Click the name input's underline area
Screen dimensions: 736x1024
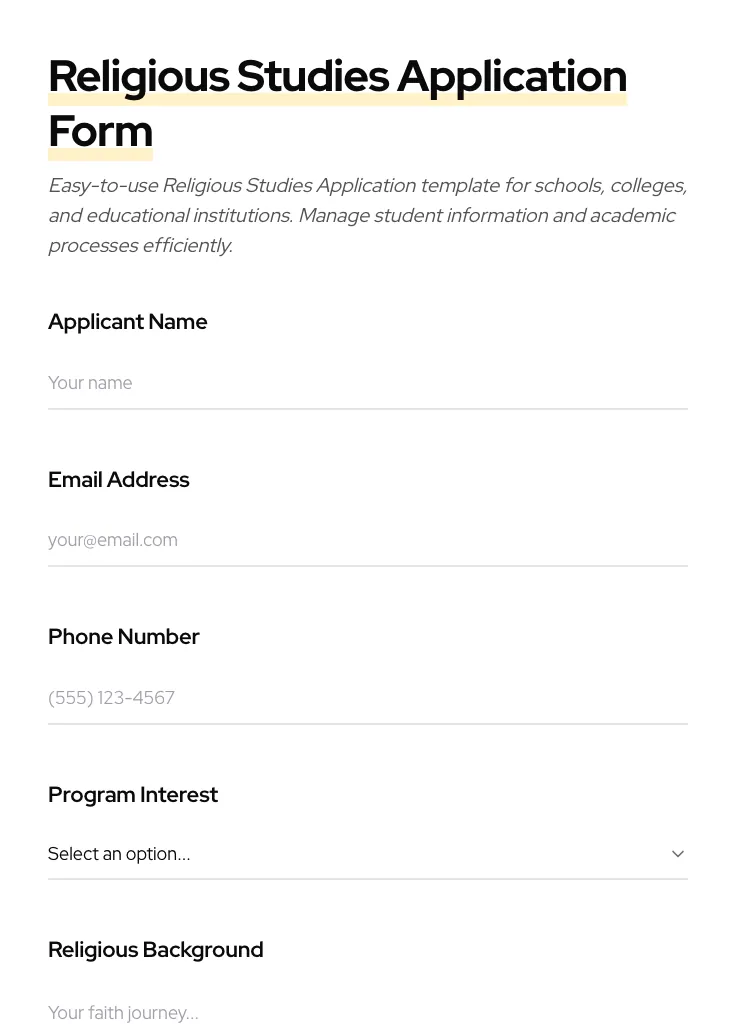coord(368,408)
